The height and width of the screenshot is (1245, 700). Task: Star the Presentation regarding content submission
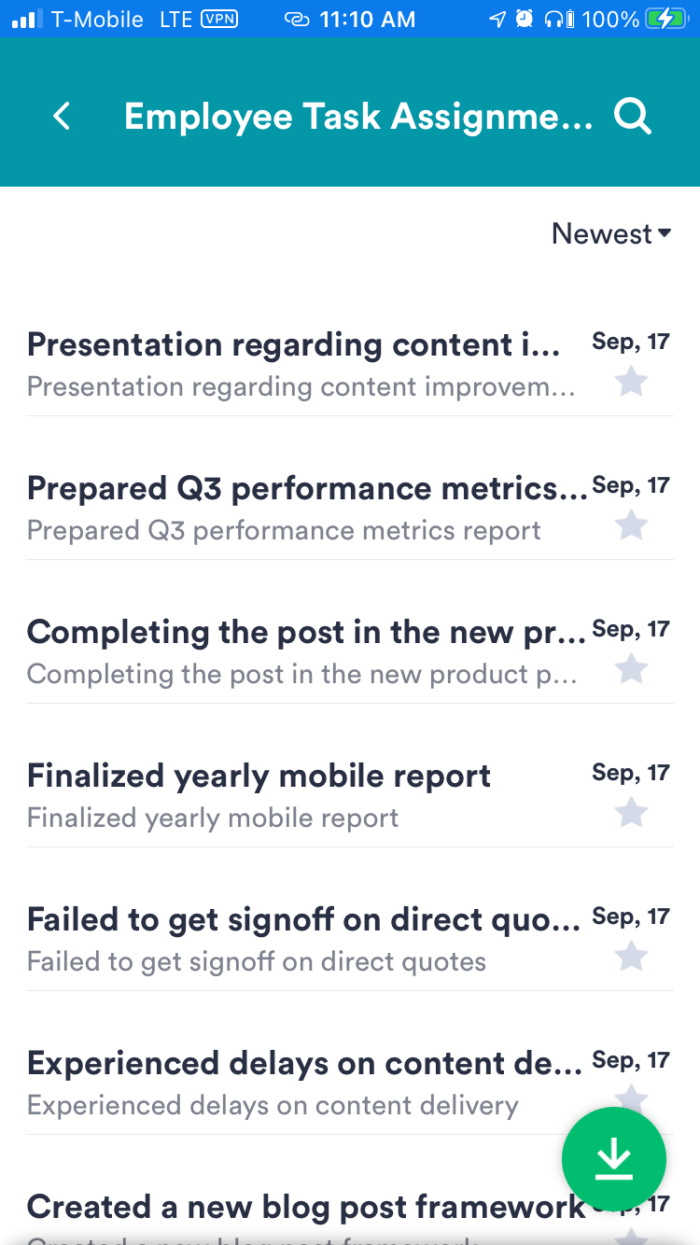pos(631,381)
